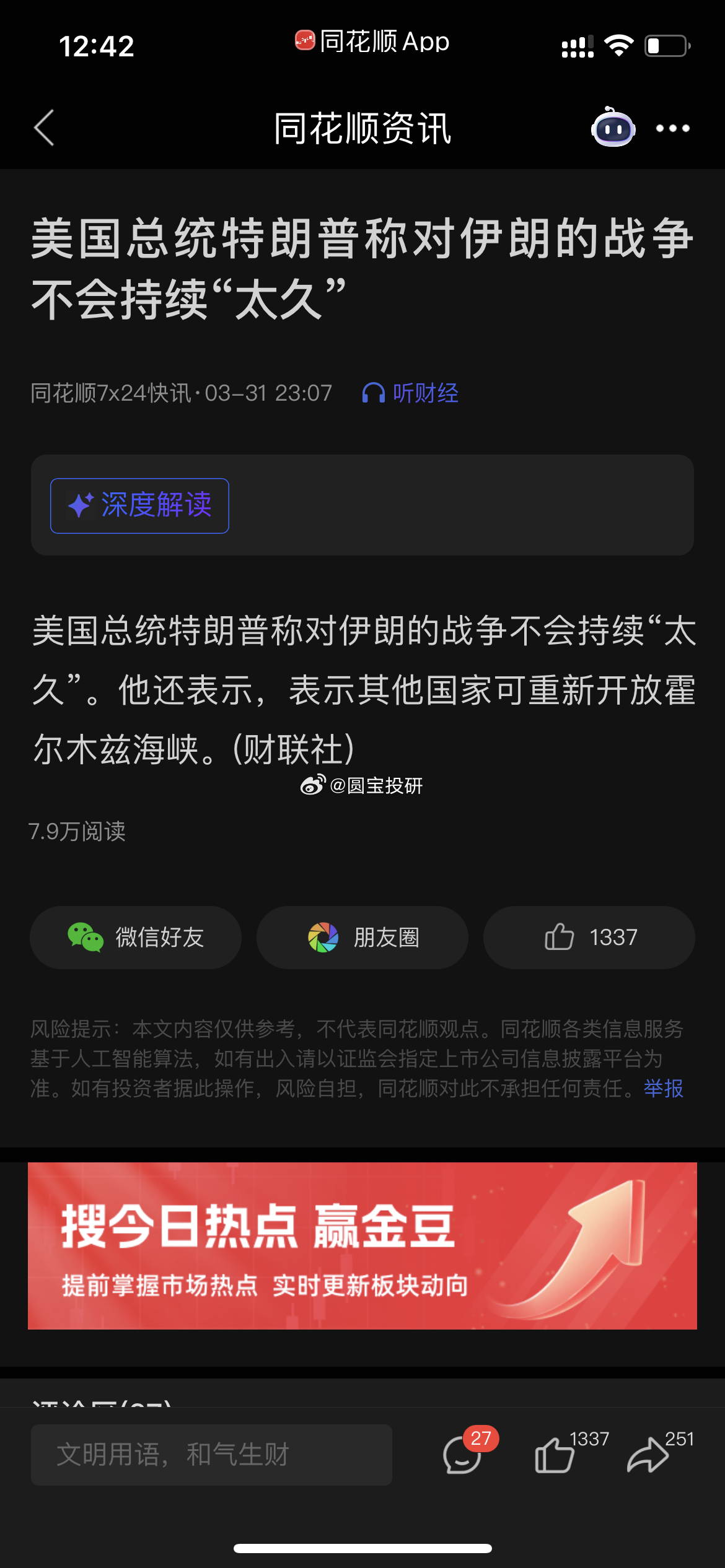Share article to 微信好友 via WeChat icon
The height and width of the screenshot is (1568, 725).
click(x=86, y=938)
